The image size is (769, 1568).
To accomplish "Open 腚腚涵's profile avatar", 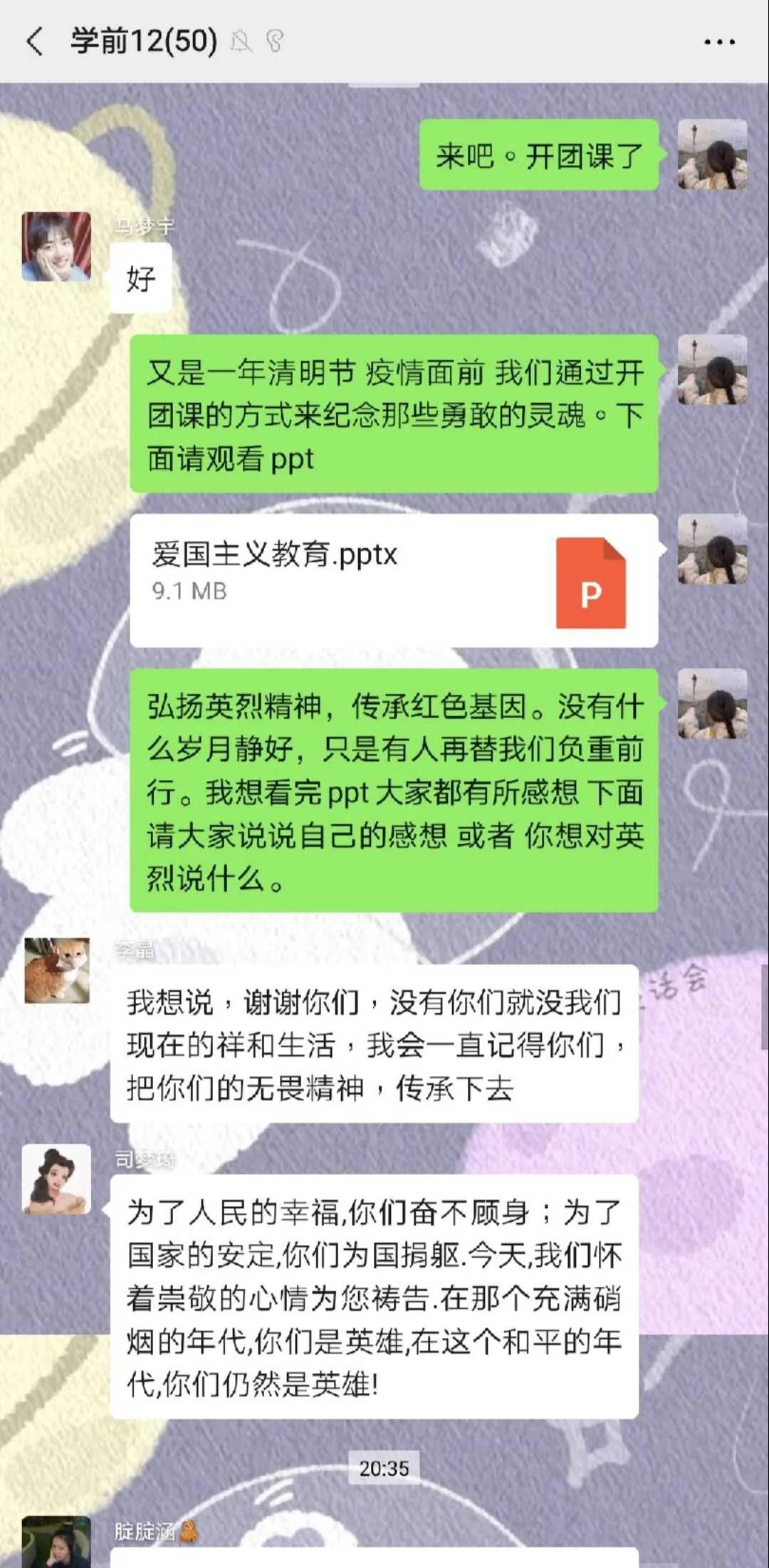I will [56, 1543].
